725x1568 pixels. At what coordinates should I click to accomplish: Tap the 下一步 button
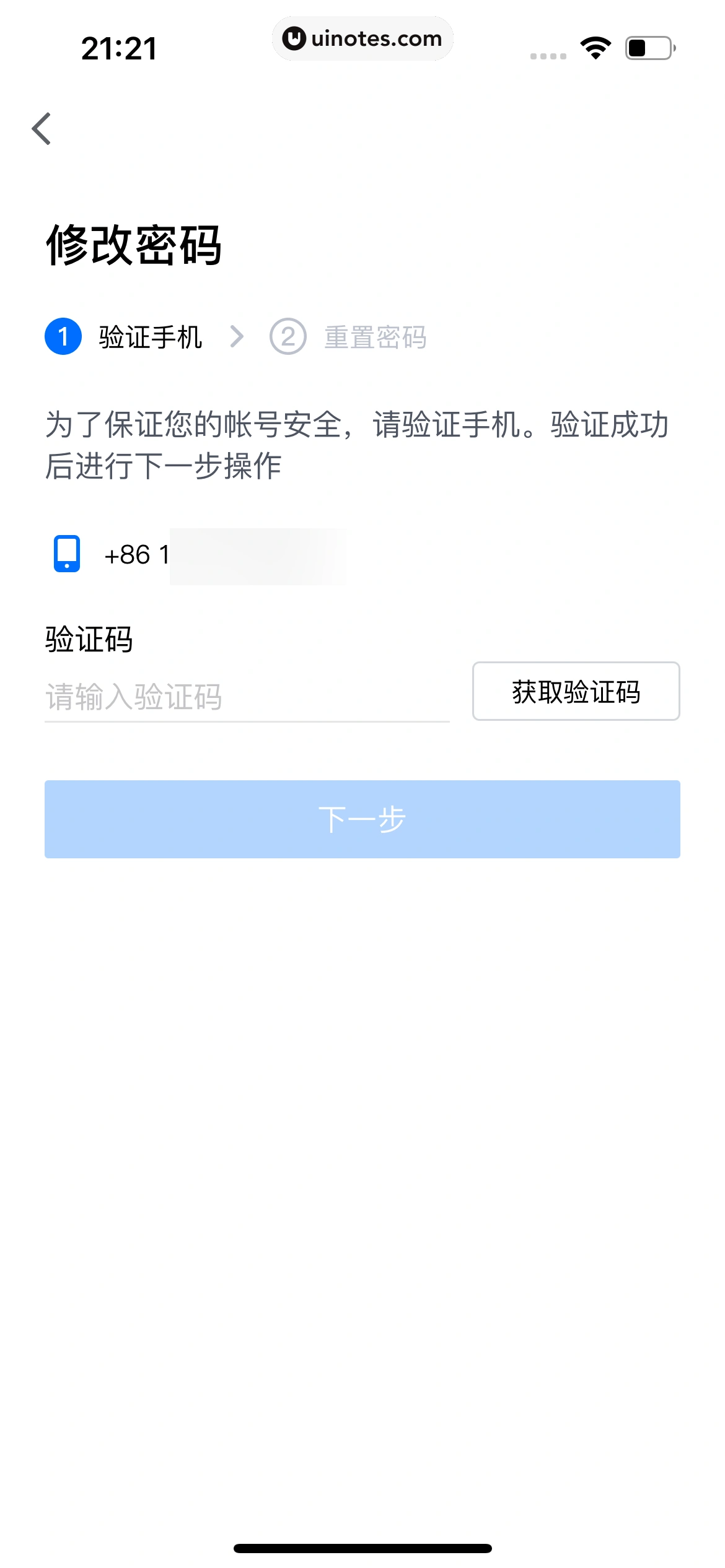click(x=362, y=819)
